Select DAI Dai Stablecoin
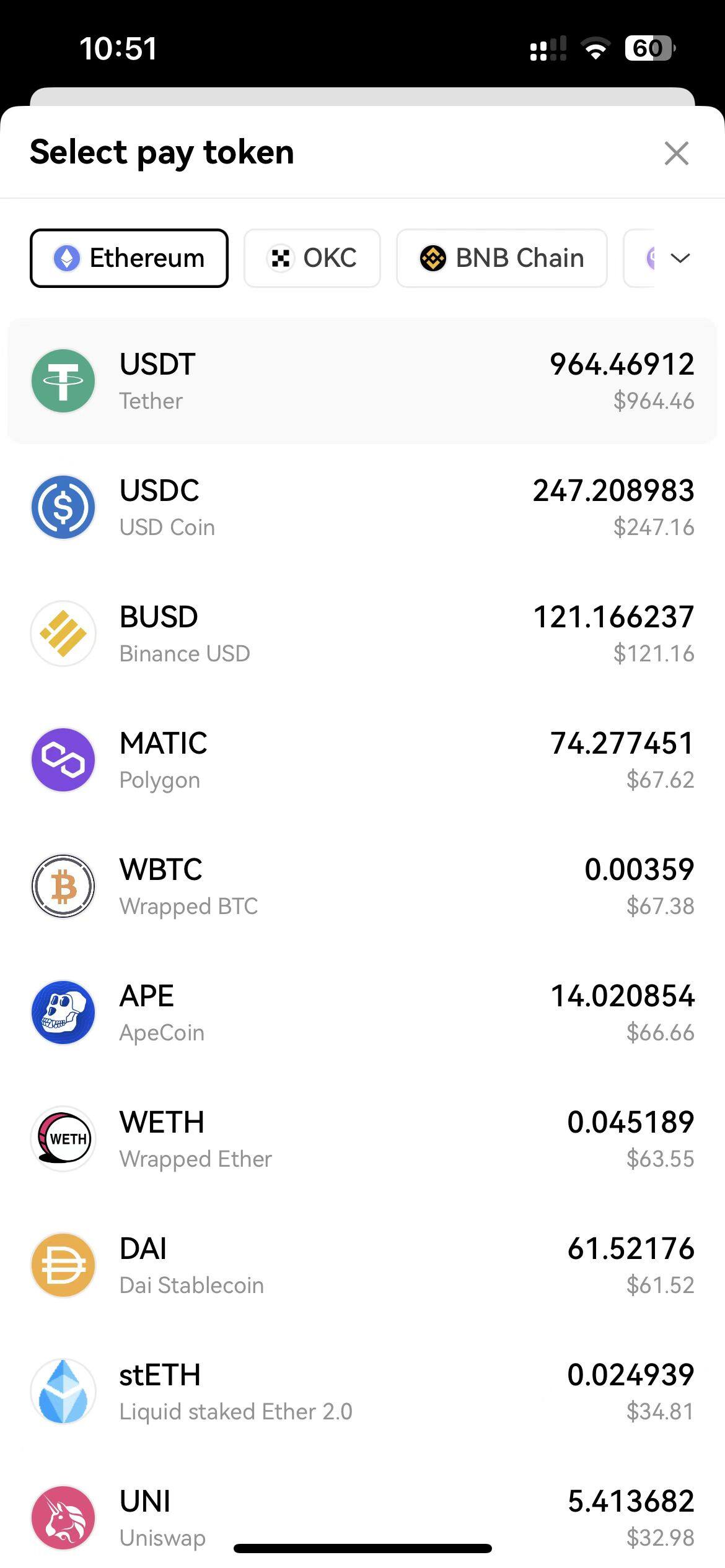Viewport: 725px width, 1568px height. pyautogui.click(x=362, y=1265)
